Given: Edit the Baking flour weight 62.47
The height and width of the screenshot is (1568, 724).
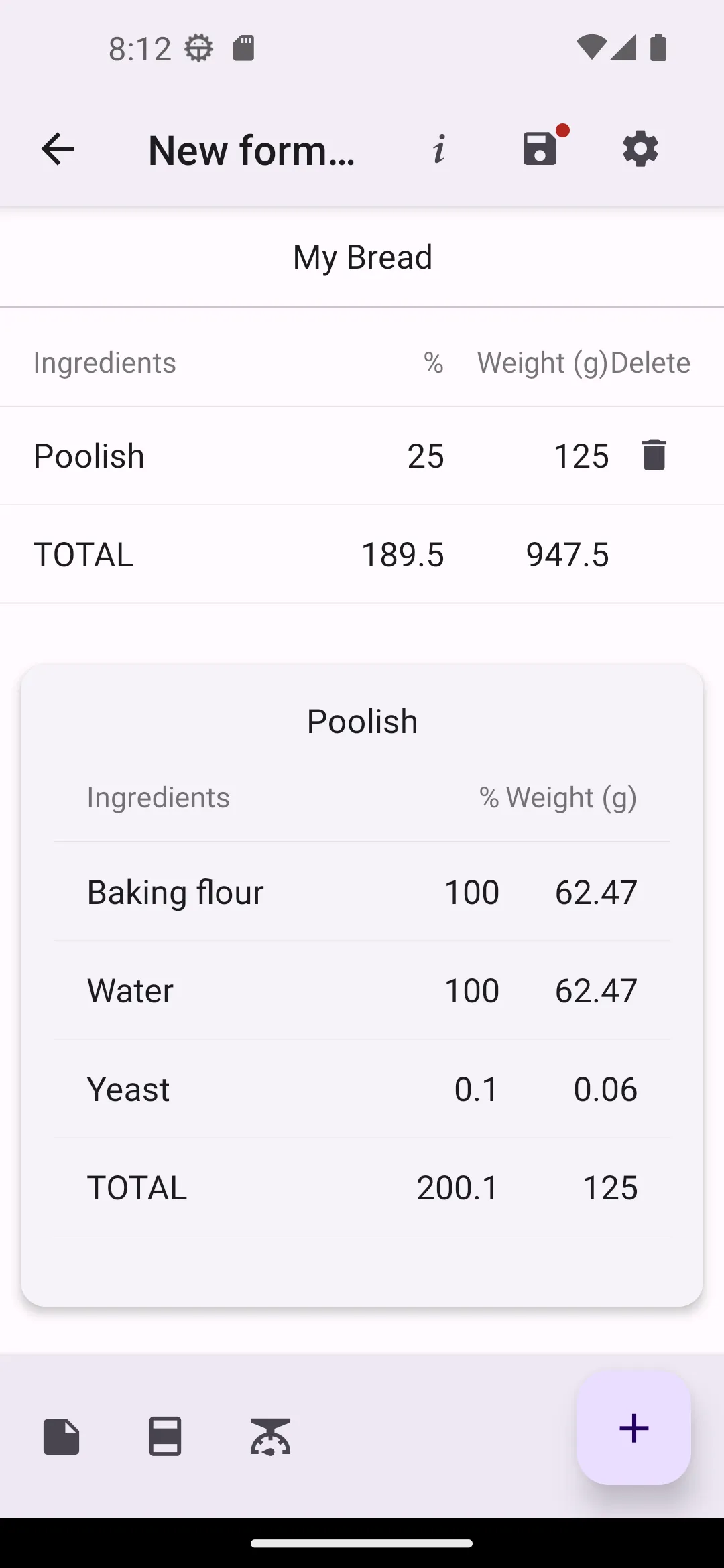Looking at the screenshot, I should (x=595, y=892).
